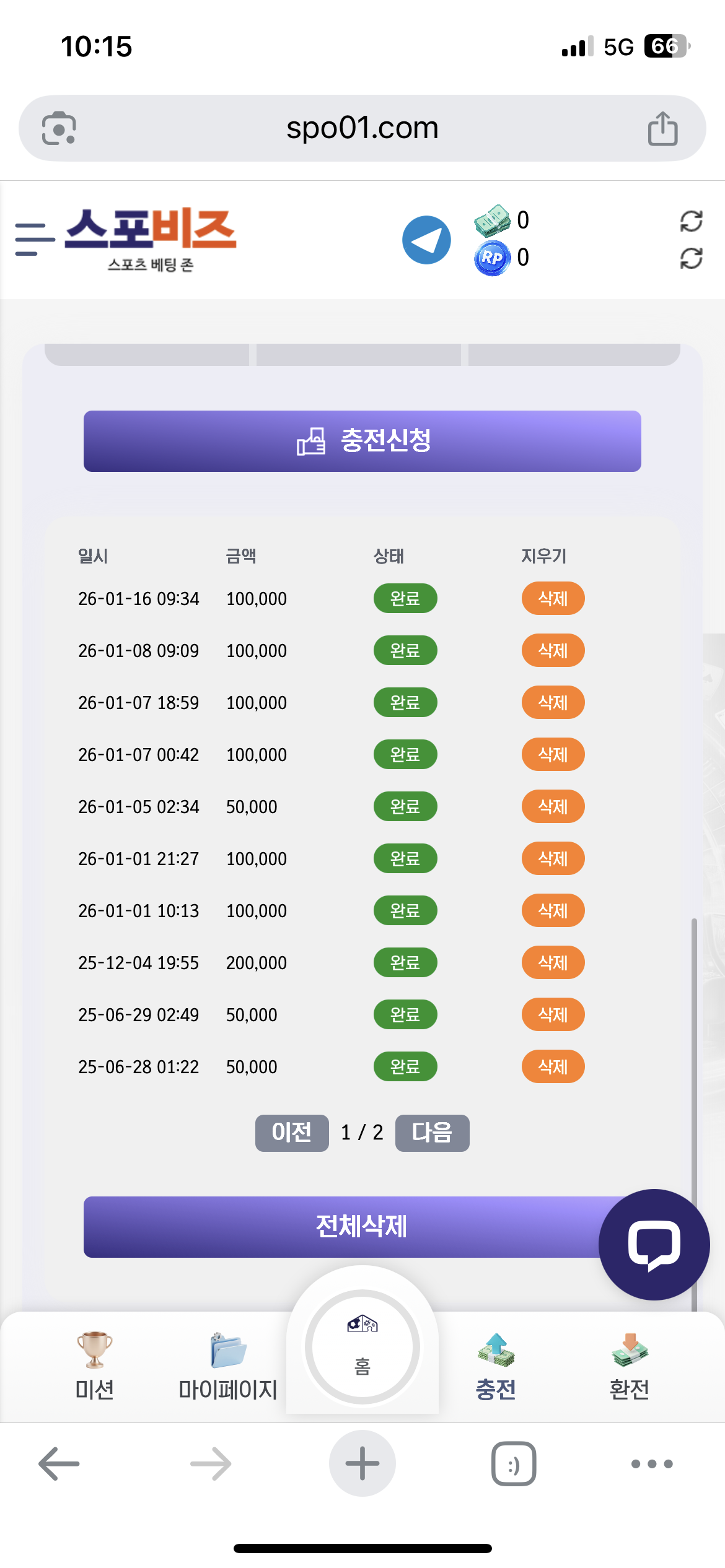Image resolution: width=725 pixels, height=1568 pixels.
Task: Open the live chat bubble
Action: click(x=654, y=1245)
